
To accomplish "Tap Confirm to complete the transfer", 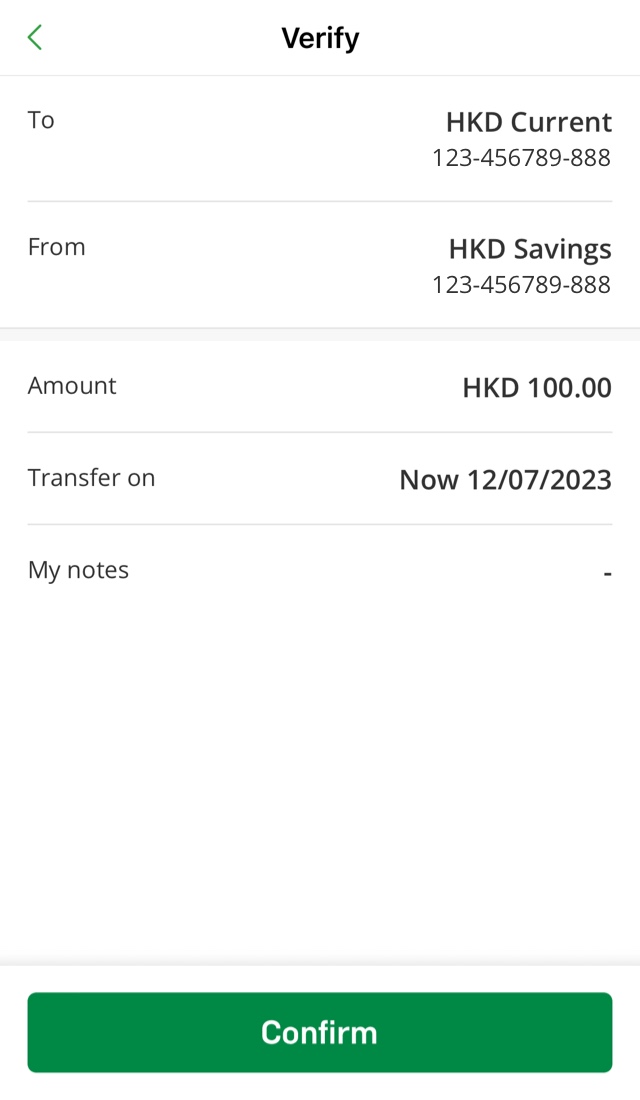I will pyautogui.click(x=320, y=1032).
